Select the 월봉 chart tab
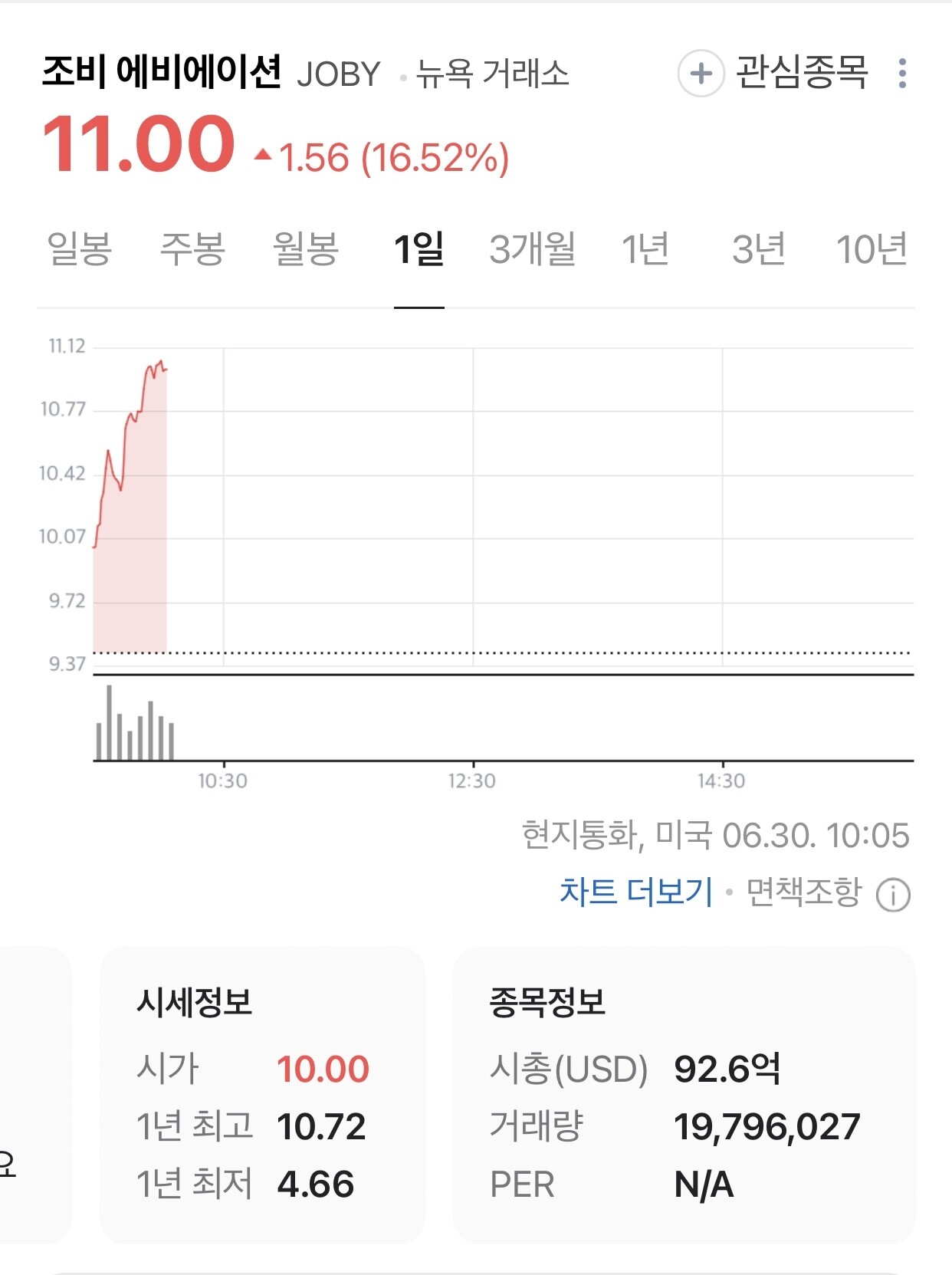 tap(306, 249)
